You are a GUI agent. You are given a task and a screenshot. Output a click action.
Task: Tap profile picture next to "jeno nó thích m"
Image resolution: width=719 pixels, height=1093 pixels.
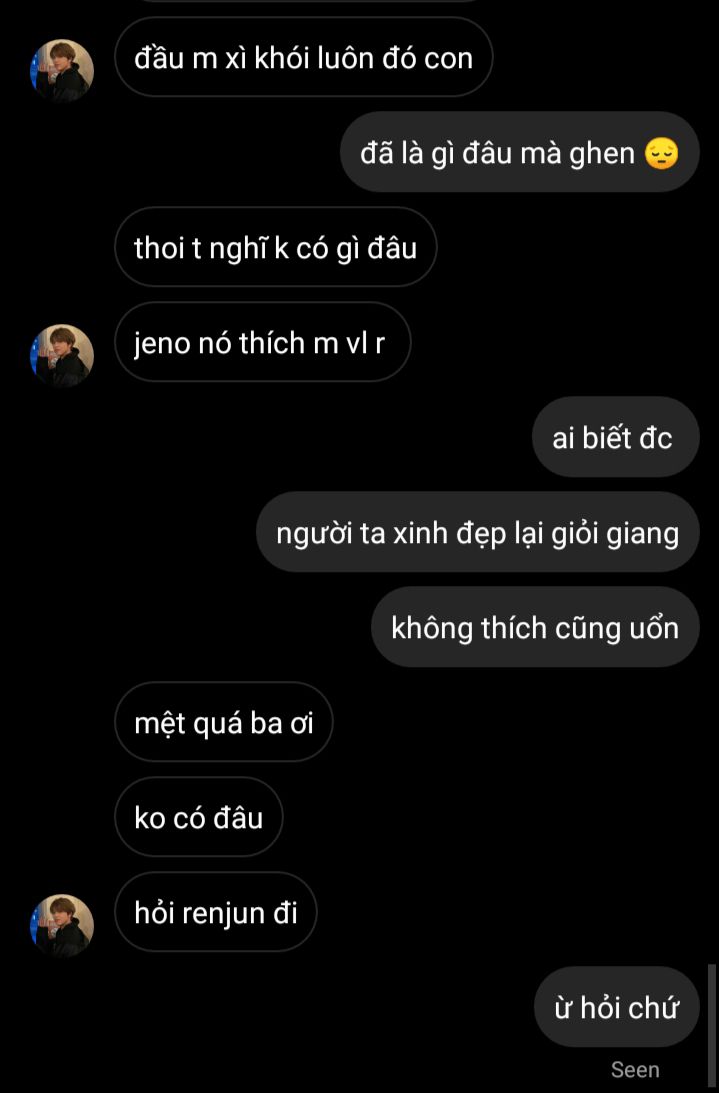pyautogui.click(x=62, y=356)
